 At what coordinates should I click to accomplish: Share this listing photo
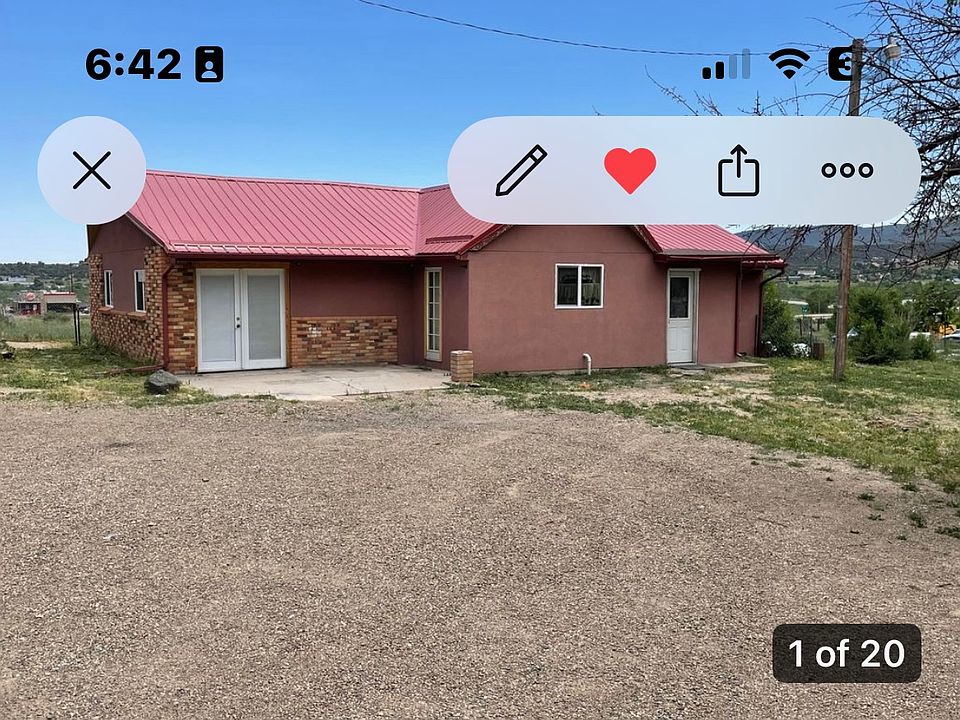739,170
